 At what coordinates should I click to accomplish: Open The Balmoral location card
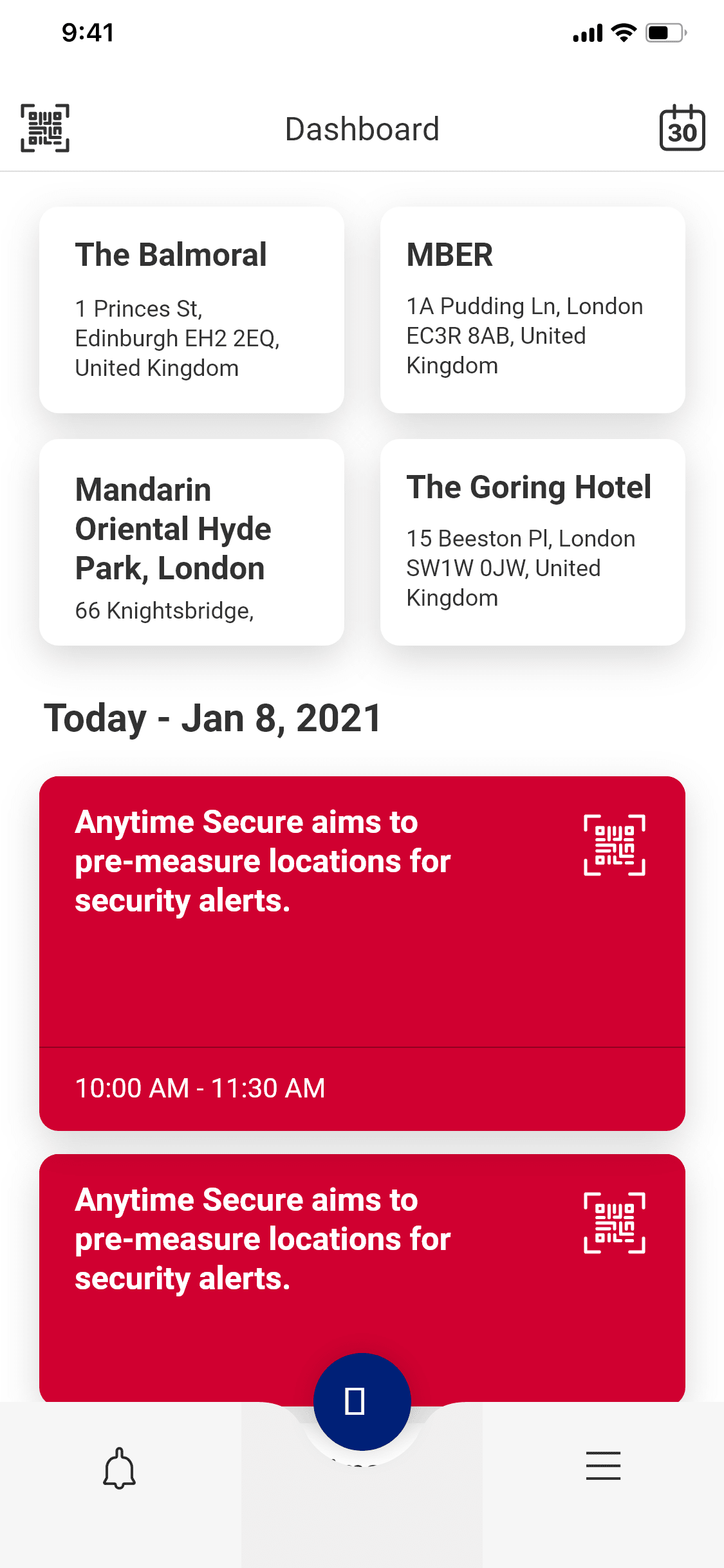(x=192, y=310)
